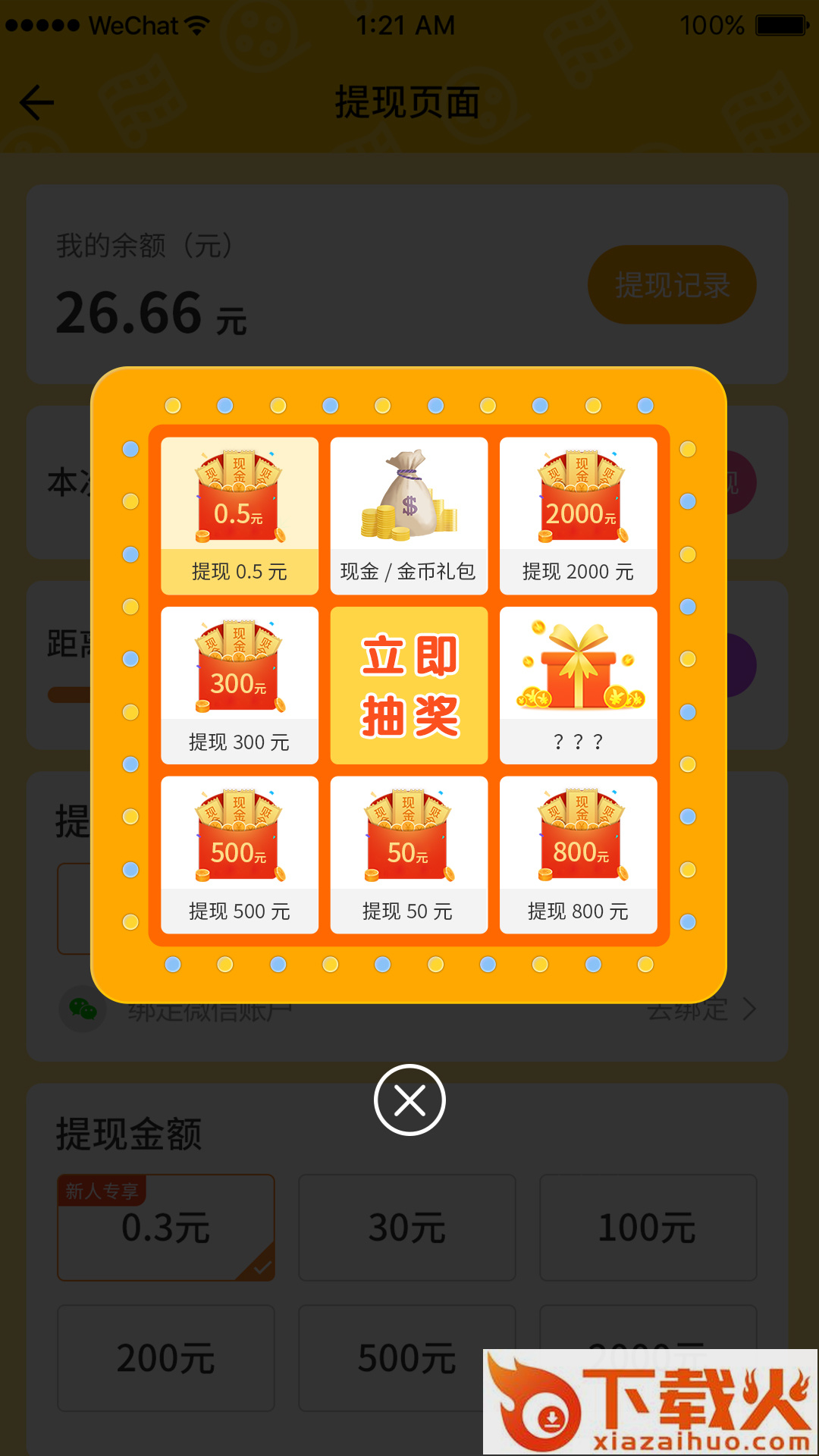This screenshot has height=1456, width=819.
Task: Close the lottery popup
Action: (409, 1100)
